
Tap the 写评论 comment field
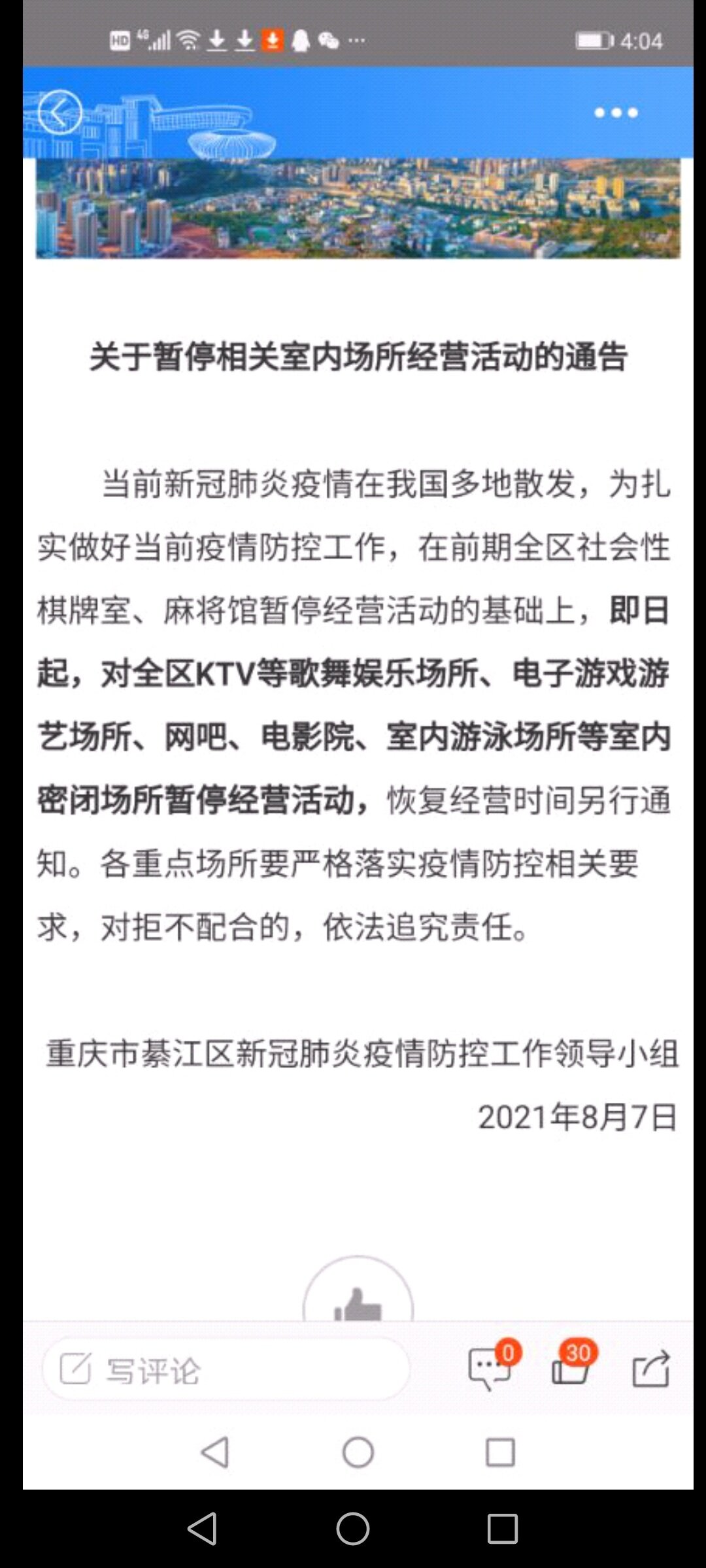click(x=226, y=1369)
